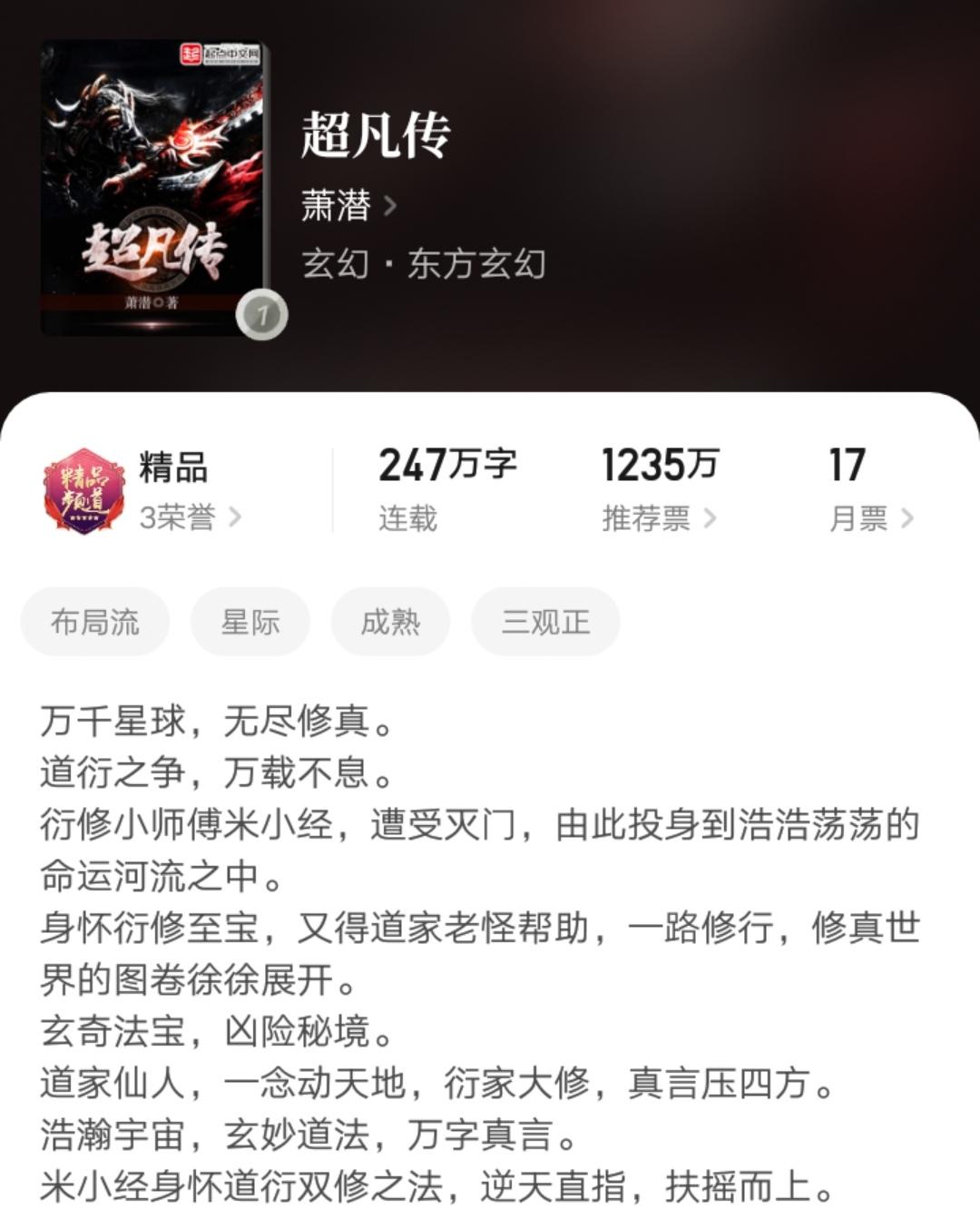Open author 萧潜's page
Screen dimensions: 980x1209
point(348,206)
